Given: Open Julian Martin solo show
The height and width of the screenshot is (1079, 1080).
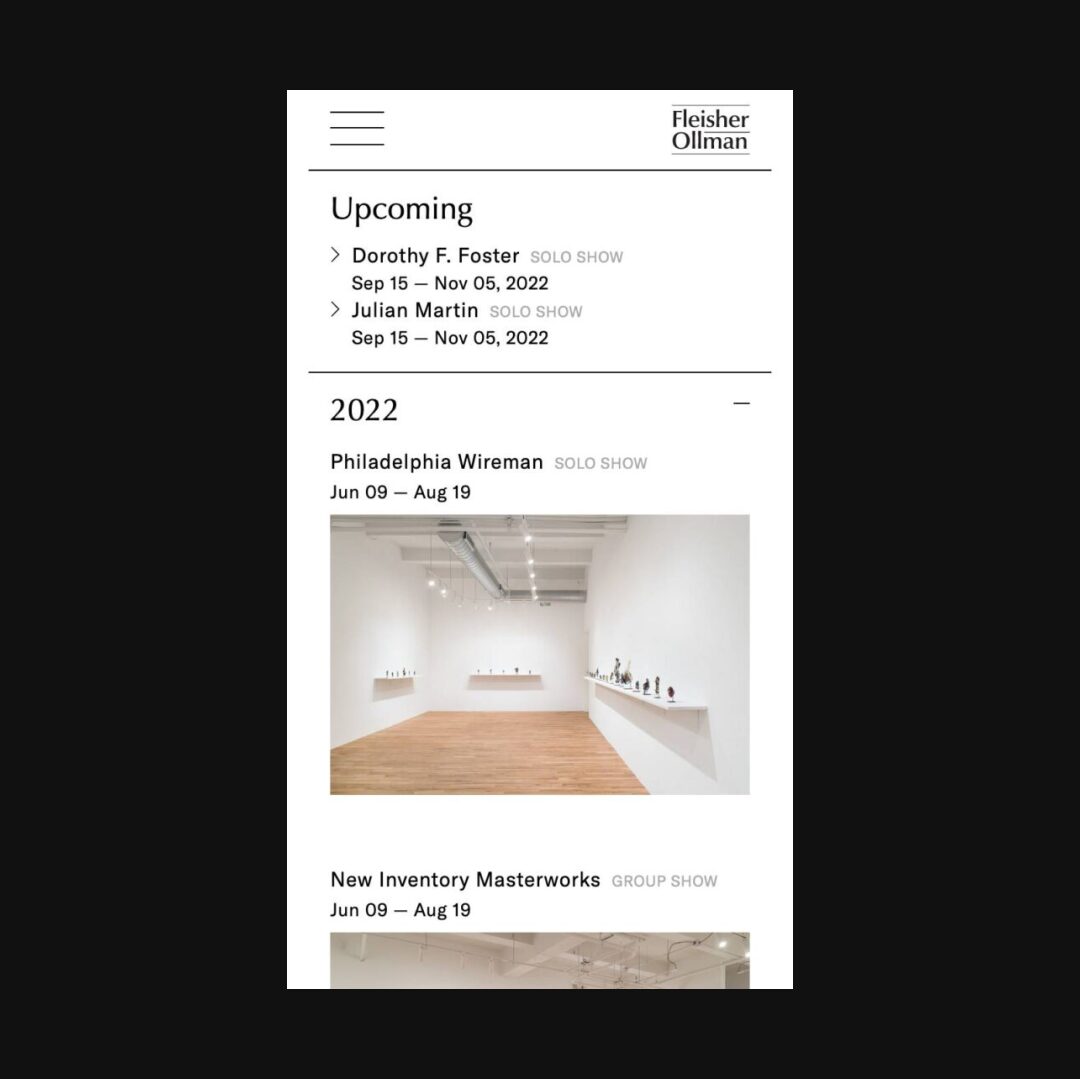Looking at the screenshot, I should (415, 310).
